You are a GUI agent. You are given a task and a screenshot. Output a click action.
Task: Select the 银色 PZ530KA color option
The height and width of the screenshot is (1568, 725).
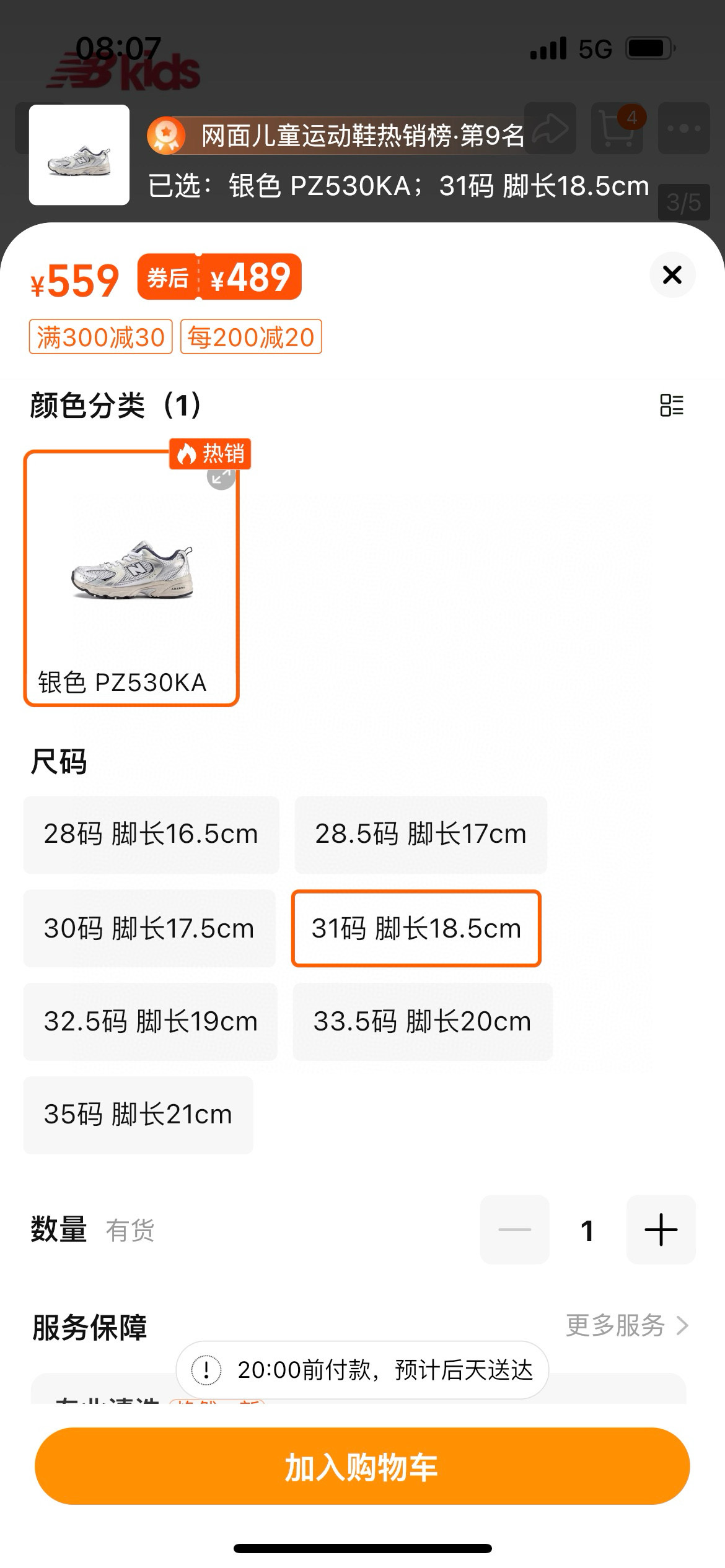(x=131, y=578)
